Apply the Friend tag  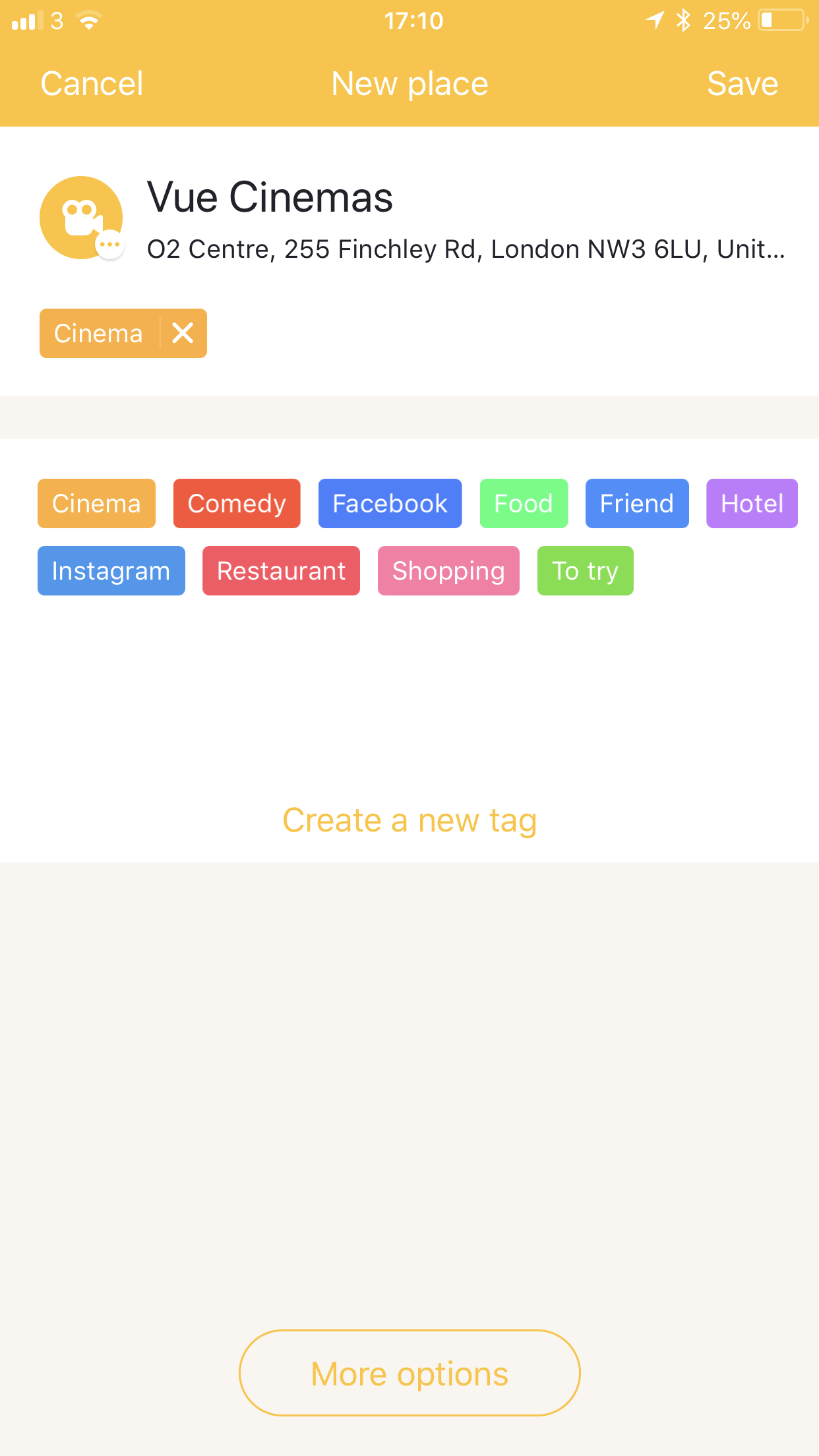pos(637,504)
